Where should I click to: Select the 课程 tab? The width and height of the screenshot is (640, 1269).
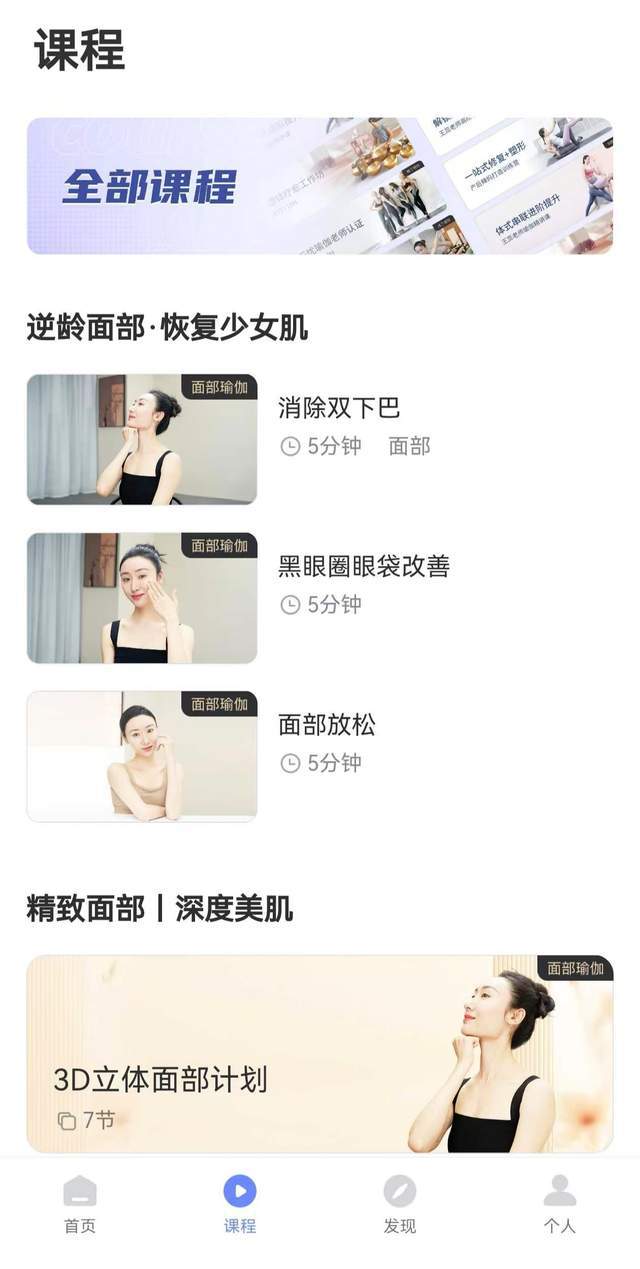(240, 1204)
